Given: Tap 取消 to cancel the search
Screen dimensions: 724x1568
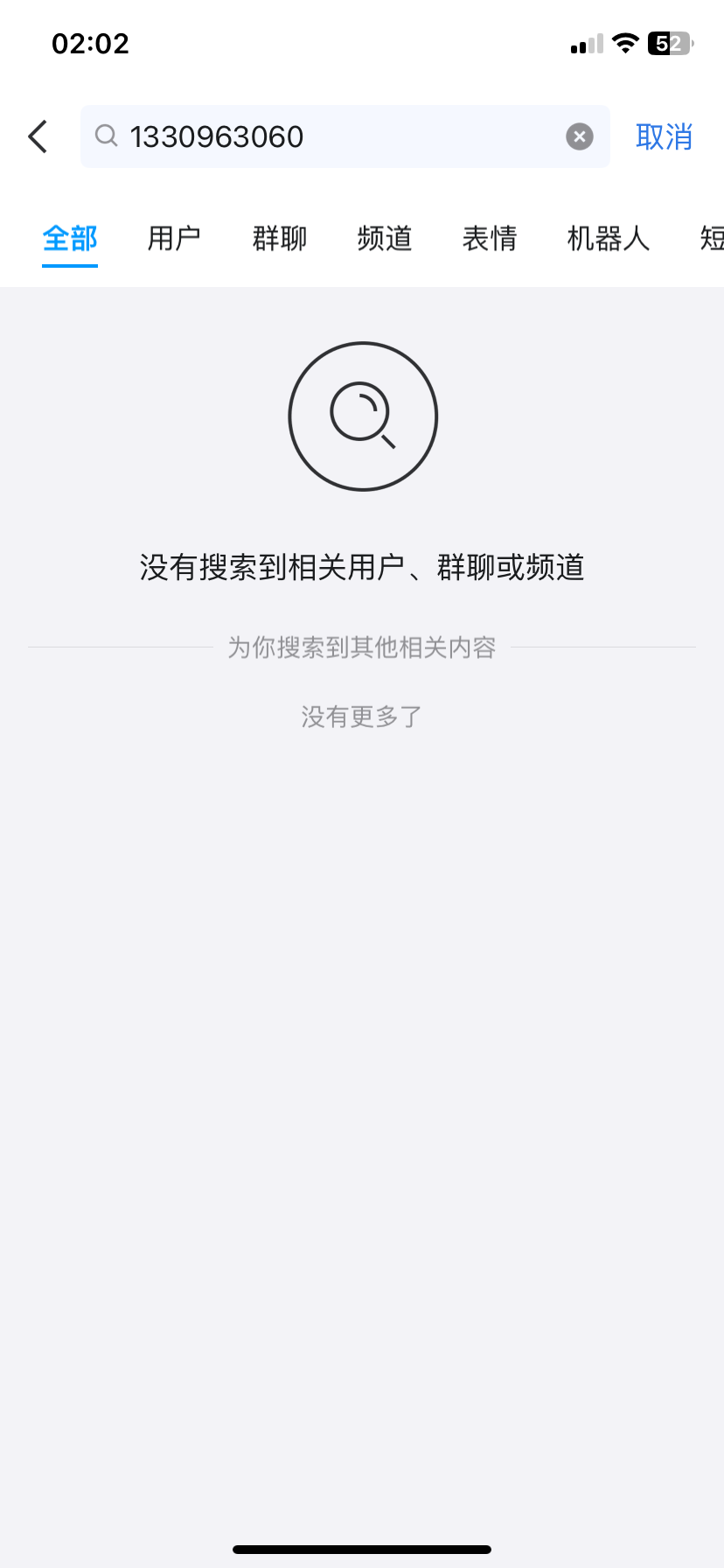Looking at the screenshot, I should [x=664, y=136].
